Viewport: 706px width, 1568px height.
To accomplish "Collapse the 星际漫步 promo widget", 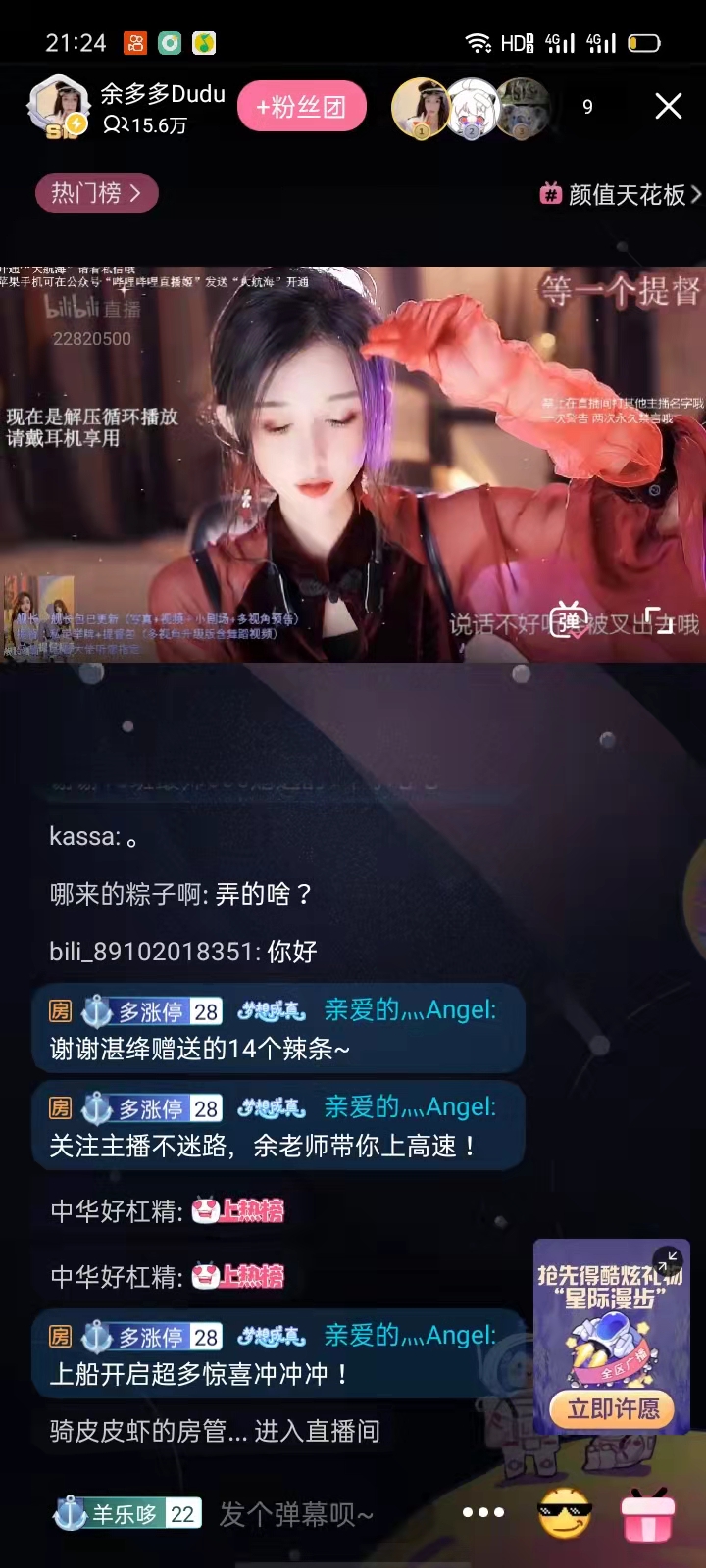I will (668, 1260).
